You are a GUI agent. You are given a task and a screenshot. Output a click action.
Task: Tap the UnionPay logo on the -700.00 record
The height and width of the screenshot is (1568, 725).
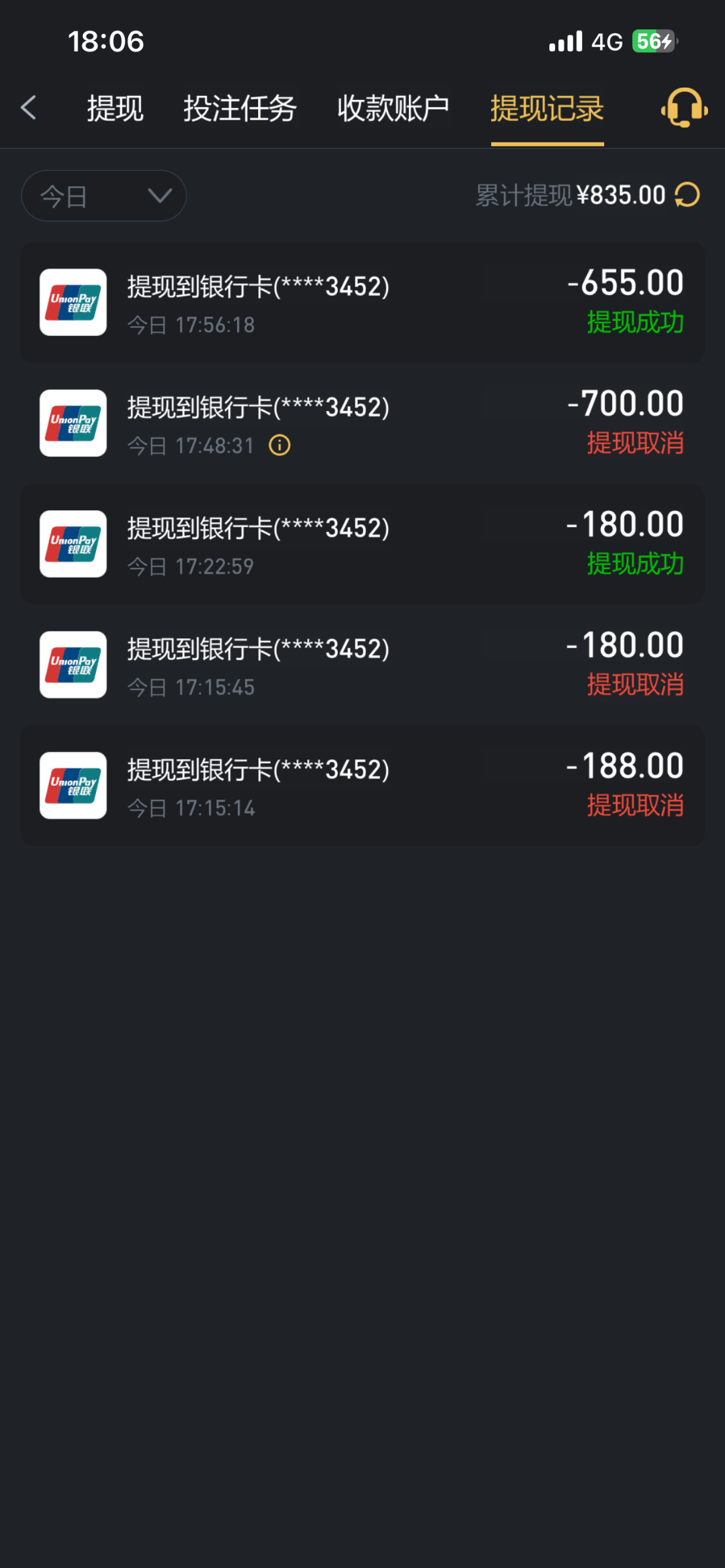72,423
